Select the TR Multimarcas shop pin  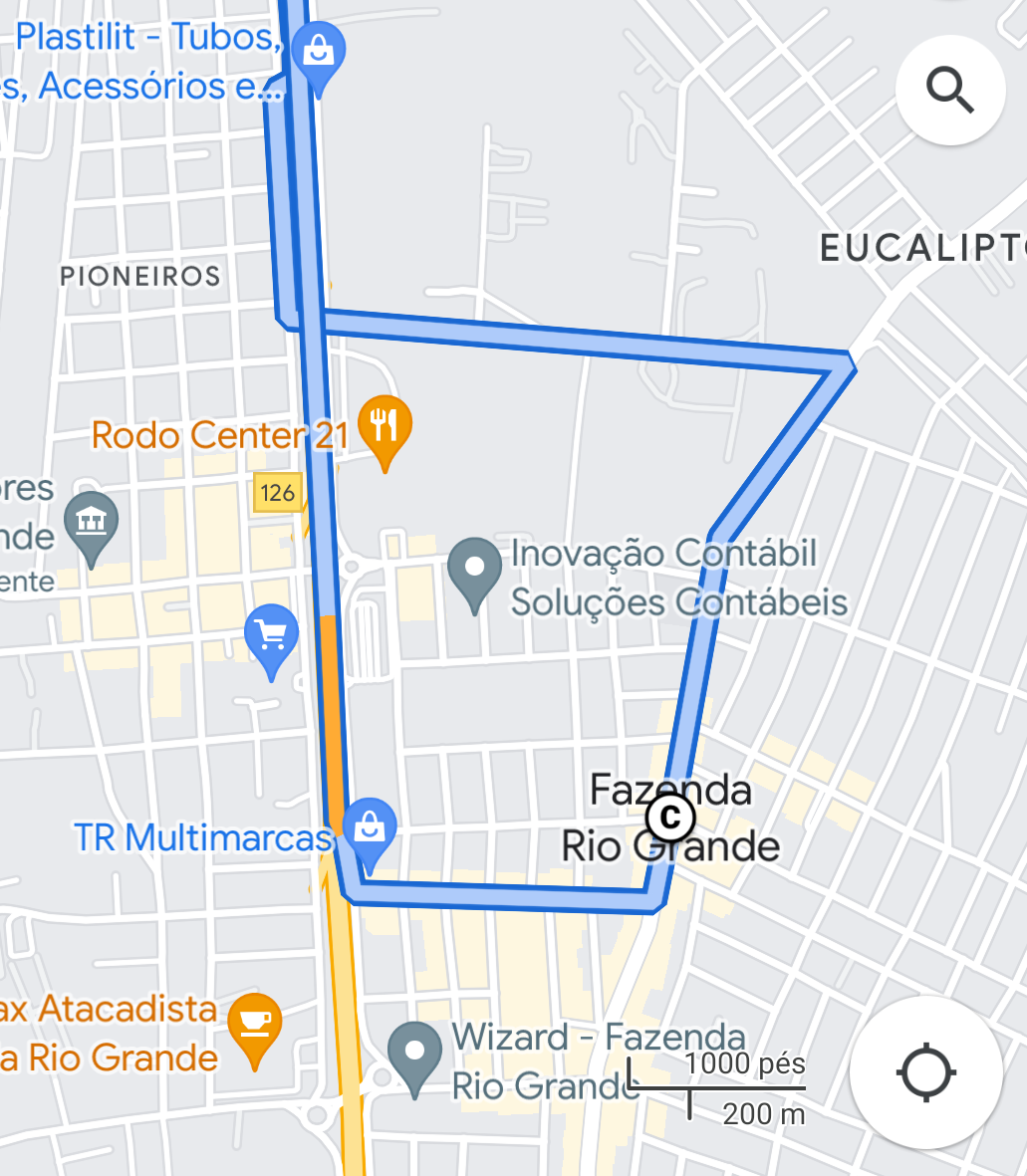click(369, 828)
